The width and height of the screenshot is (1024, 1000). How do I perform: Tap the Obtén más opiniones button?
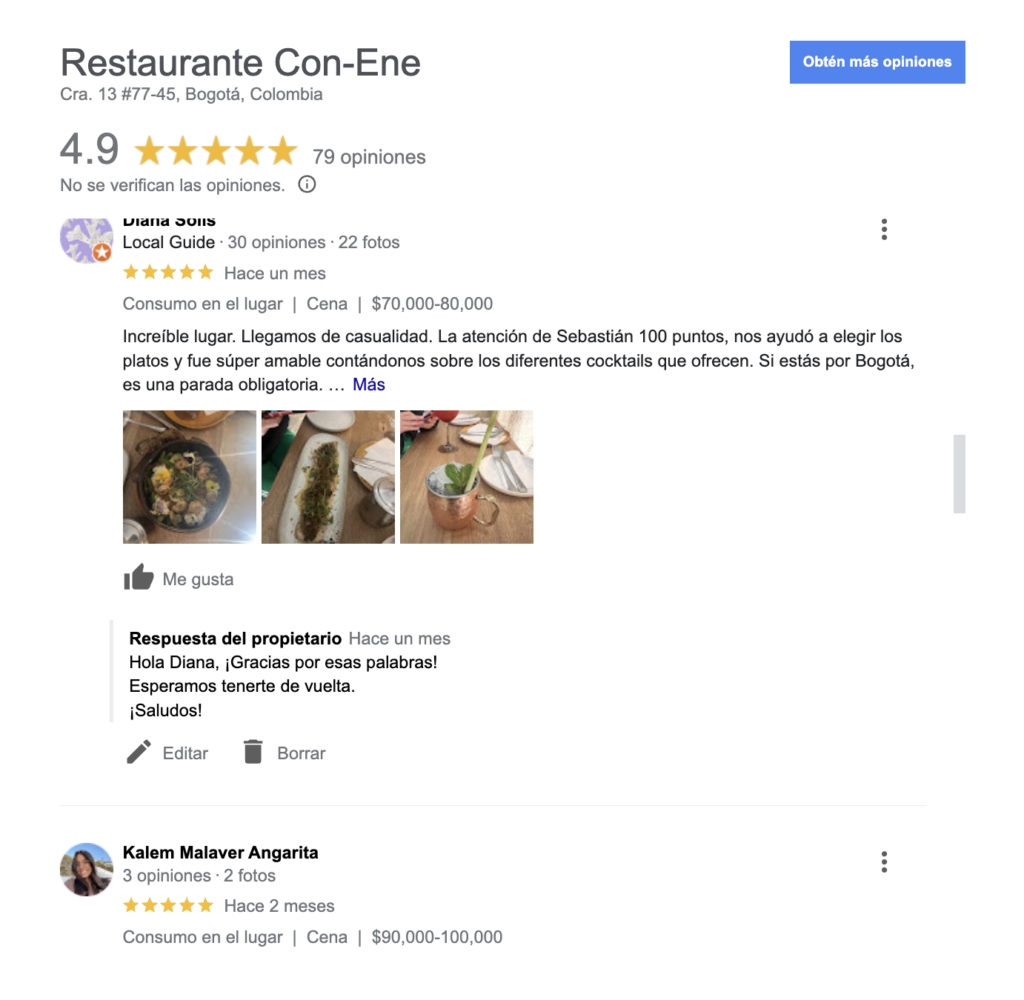(x=877, y=62)
